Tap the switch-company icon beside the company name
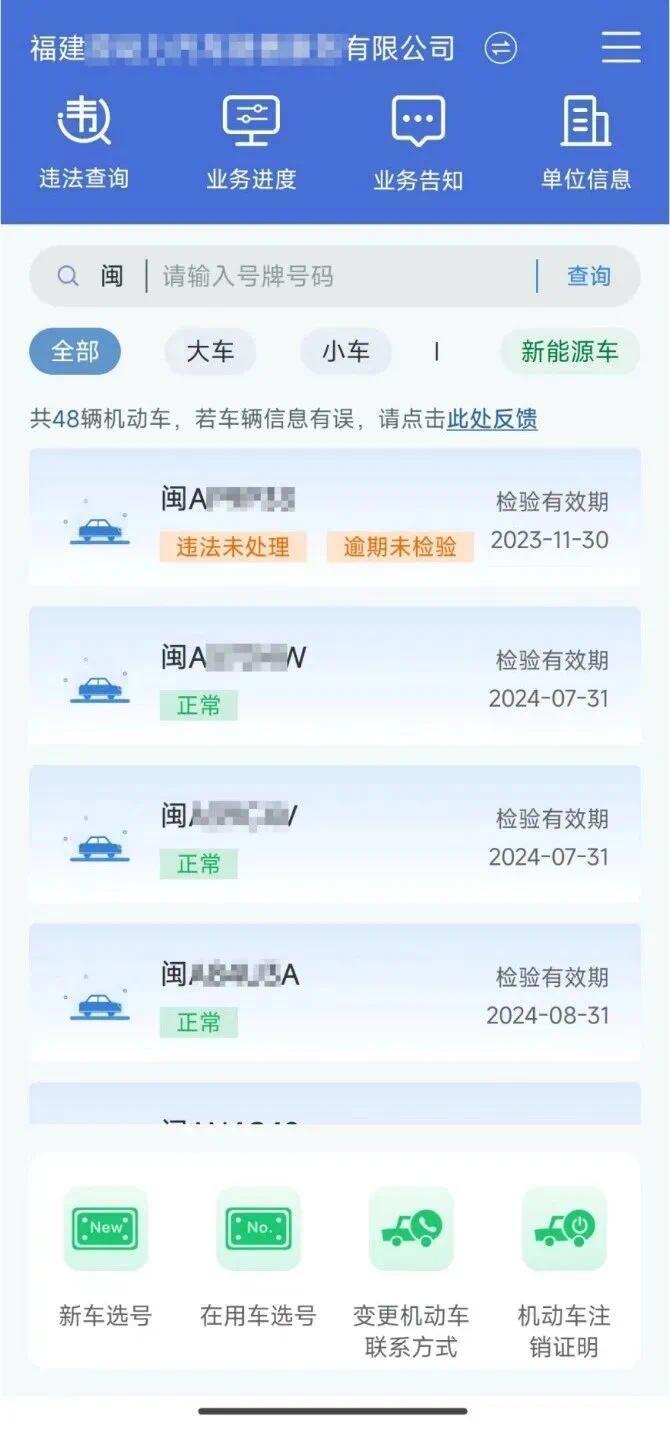Screen dimensions: 670x1430 point(500,48)
